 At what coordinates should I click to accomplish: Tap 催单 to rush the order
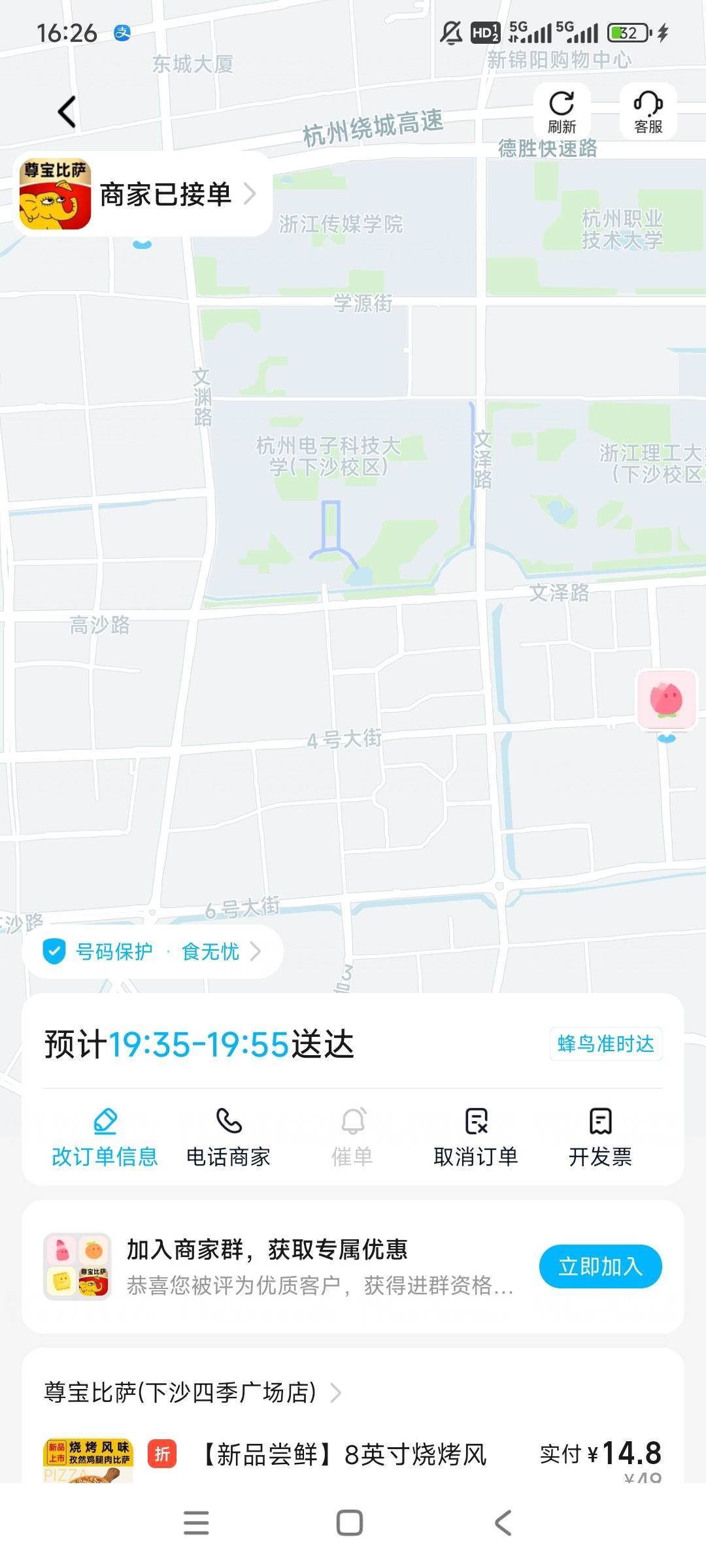352,1137
